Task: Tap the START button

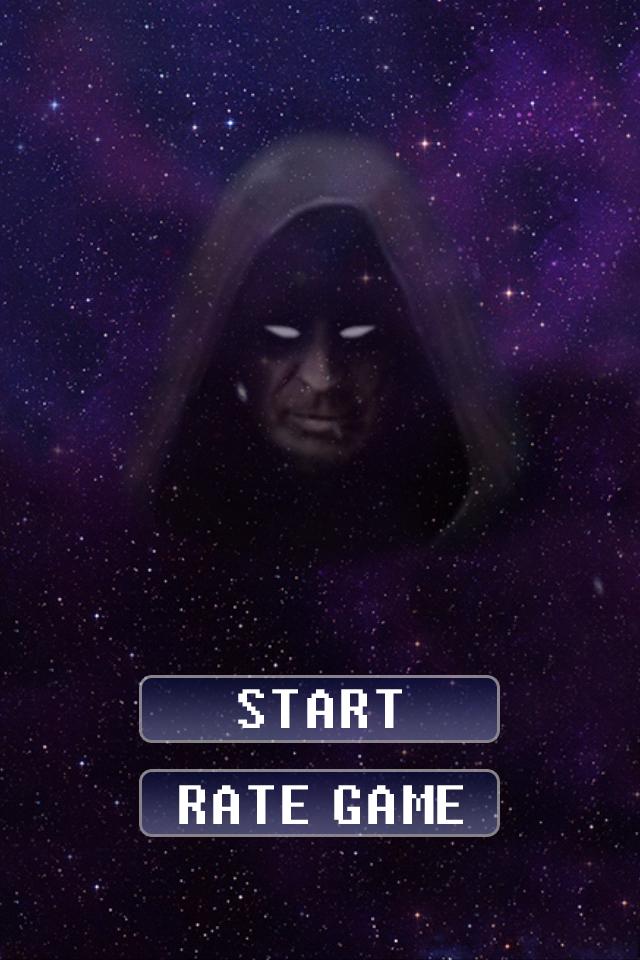Action: tap(319, 709)
